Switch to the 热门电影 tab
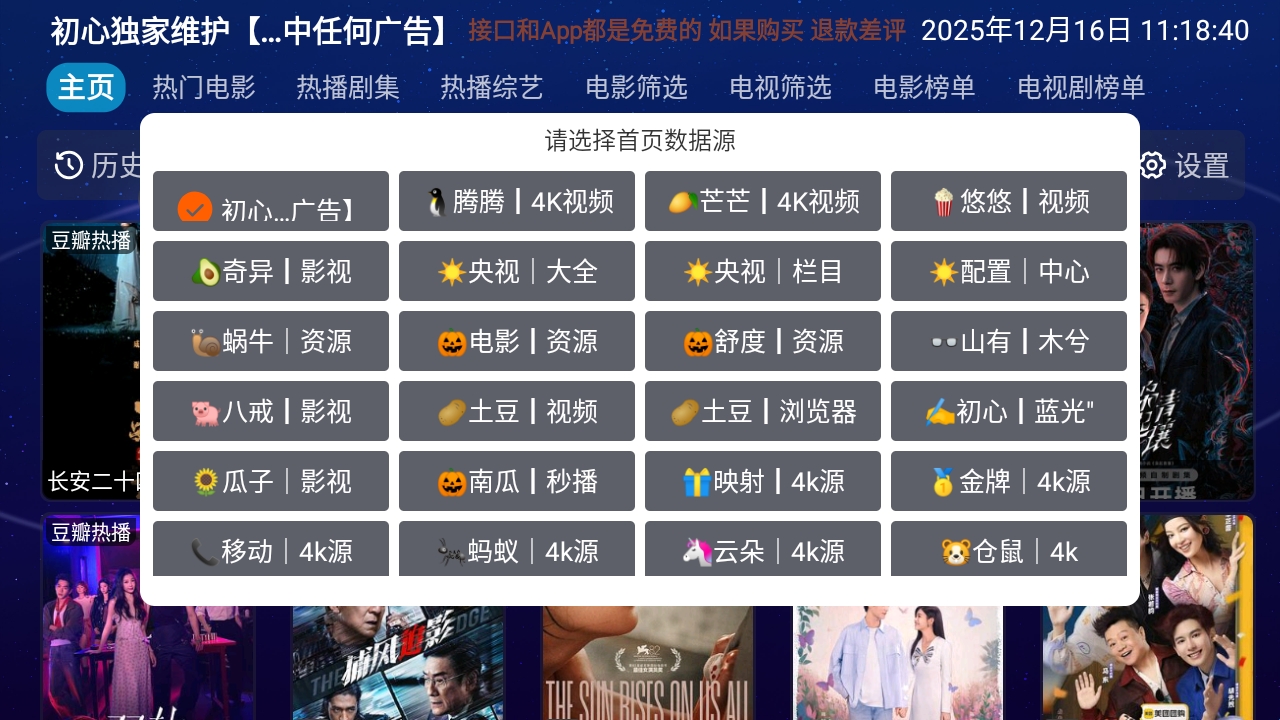Viewport: 1280px width, 720px height. [x=204, y=88]
